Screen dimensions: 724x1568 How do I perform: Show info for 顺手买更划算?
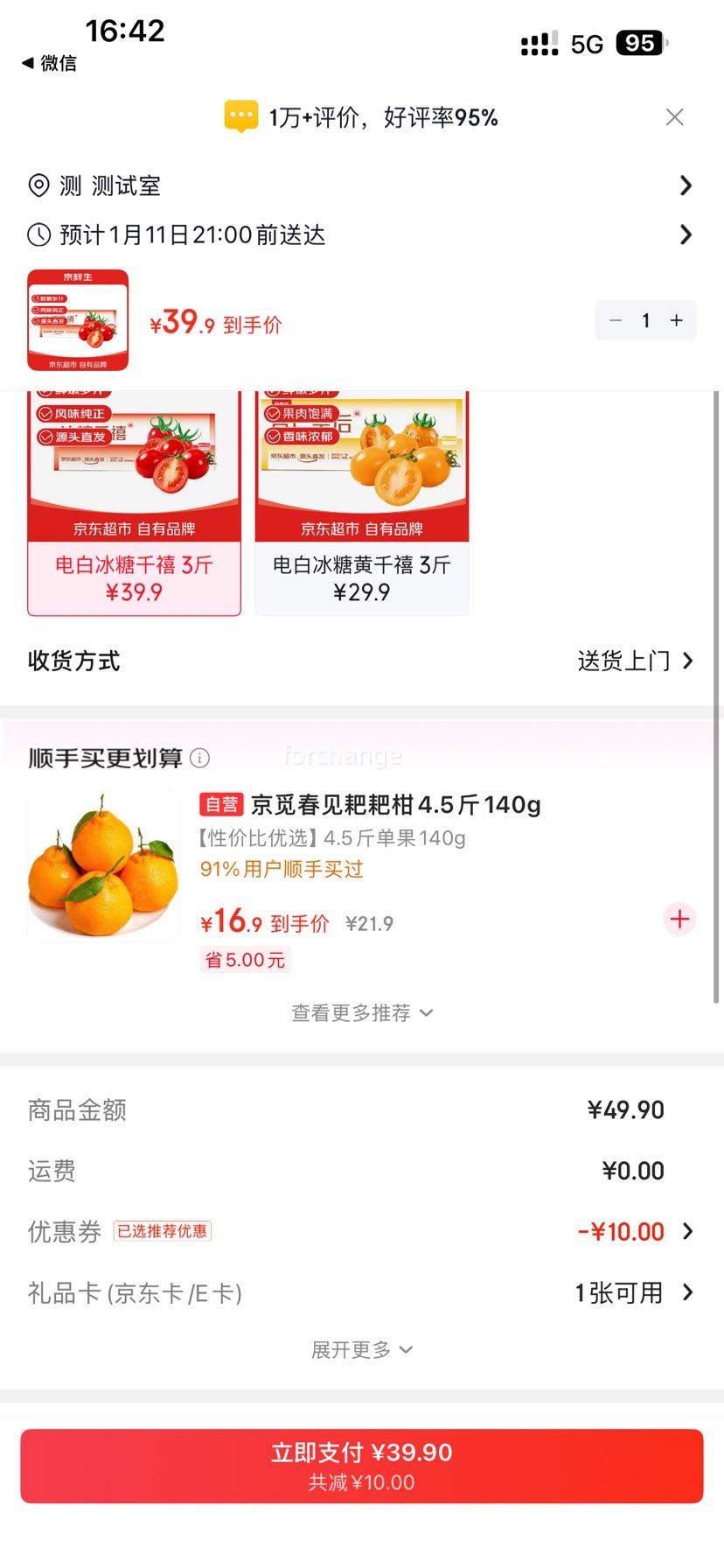[200, 758]
